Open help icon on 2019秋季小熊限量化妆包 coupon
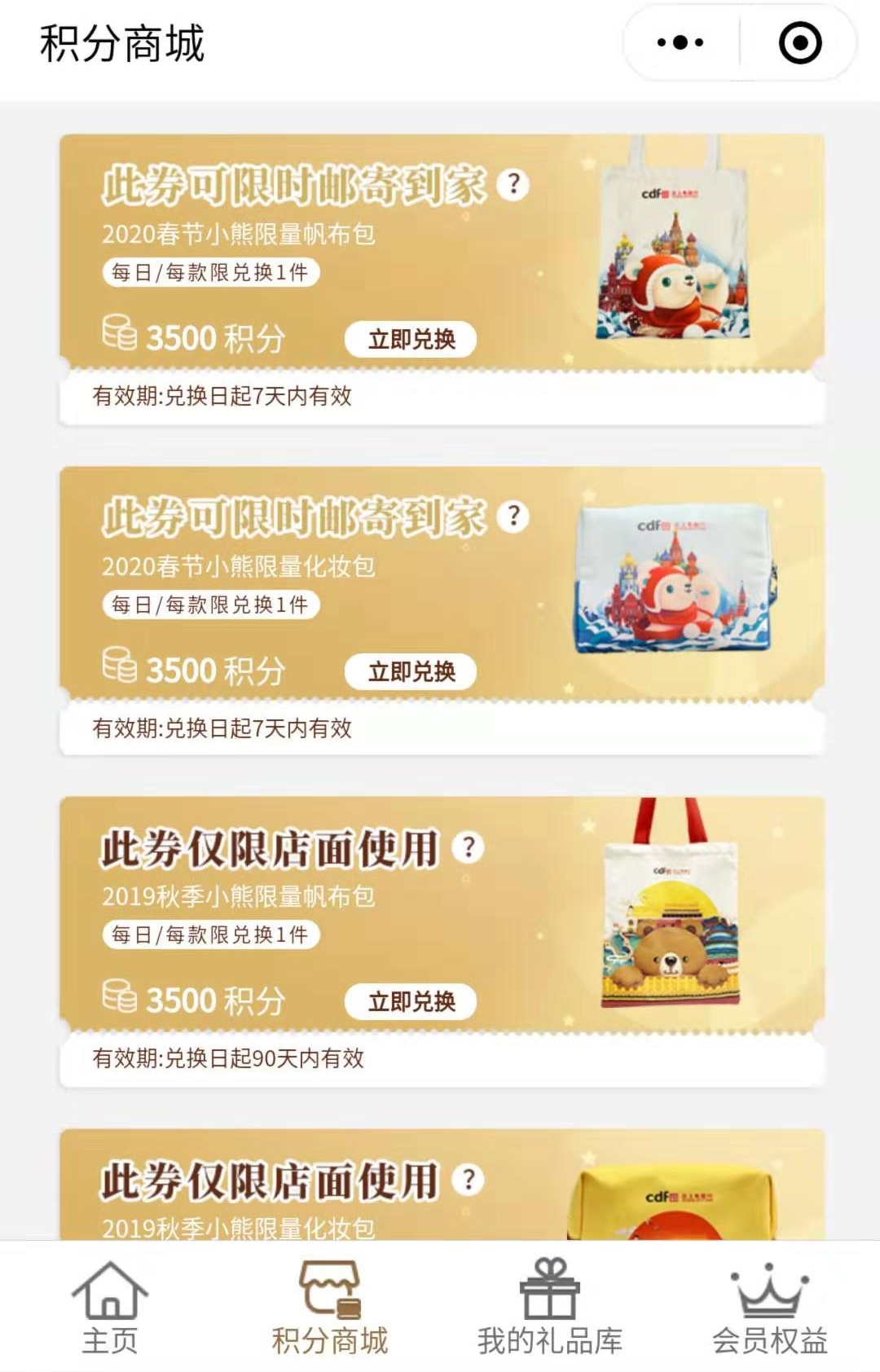This screenshot has width=880, height=1372. tap(469, 1179)
